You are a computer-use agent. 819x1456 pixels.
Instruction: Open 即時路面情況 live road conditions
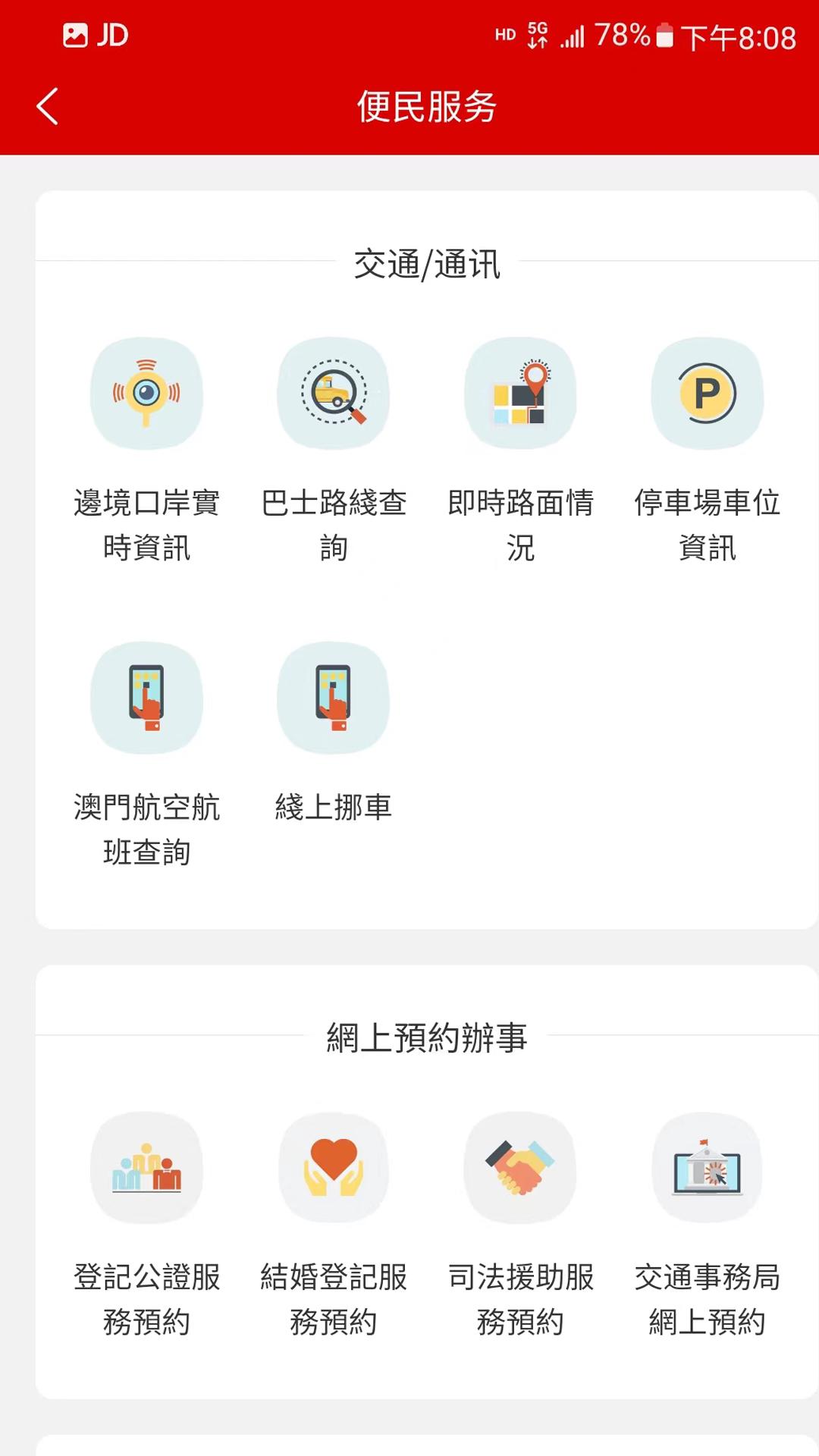click(x=520, y=393)
